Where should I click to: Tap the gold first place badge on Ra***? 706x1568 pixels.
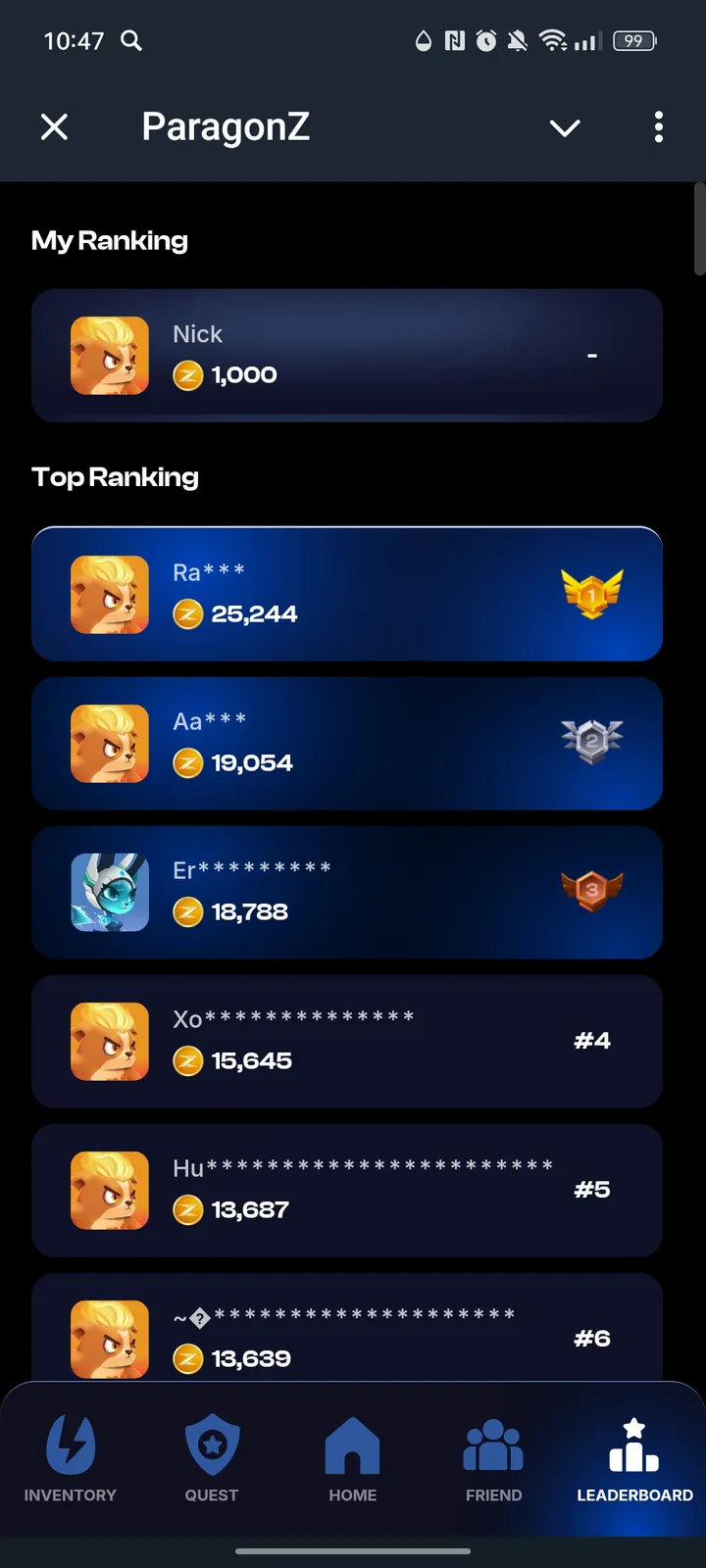click(x=592, y=594)
